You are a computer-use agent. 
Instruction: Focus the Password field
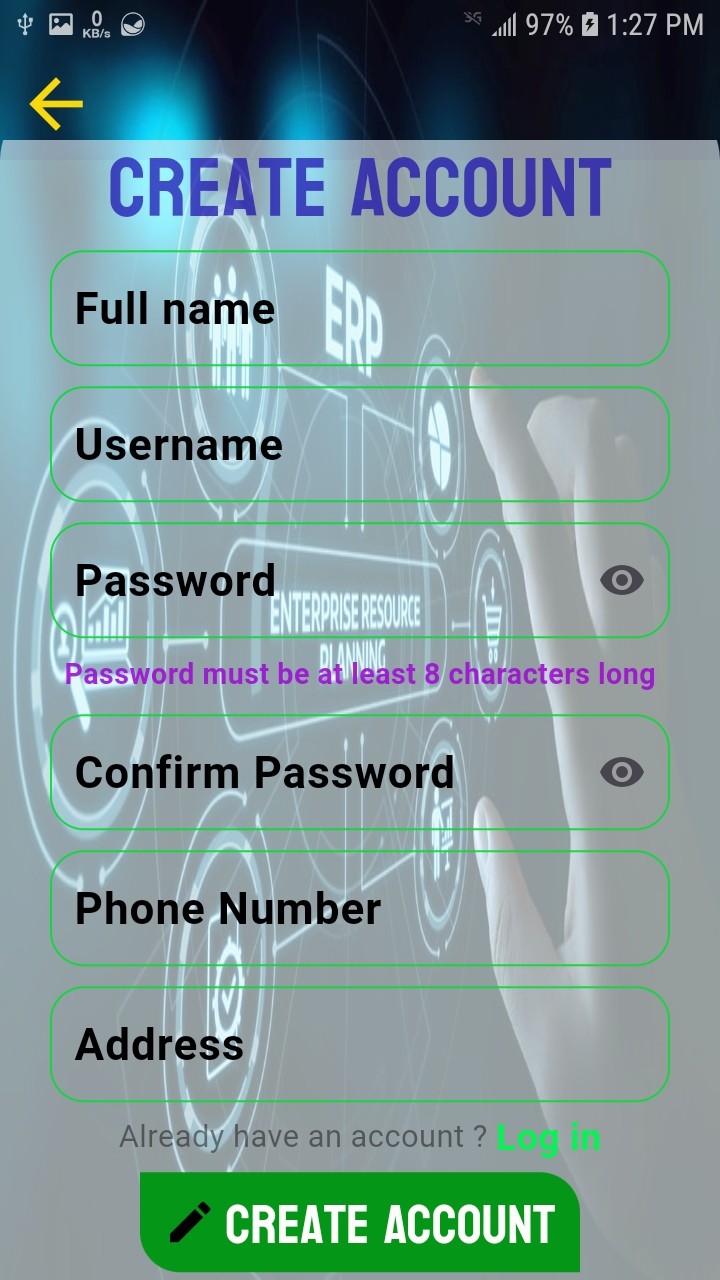[x=320, y=580]
